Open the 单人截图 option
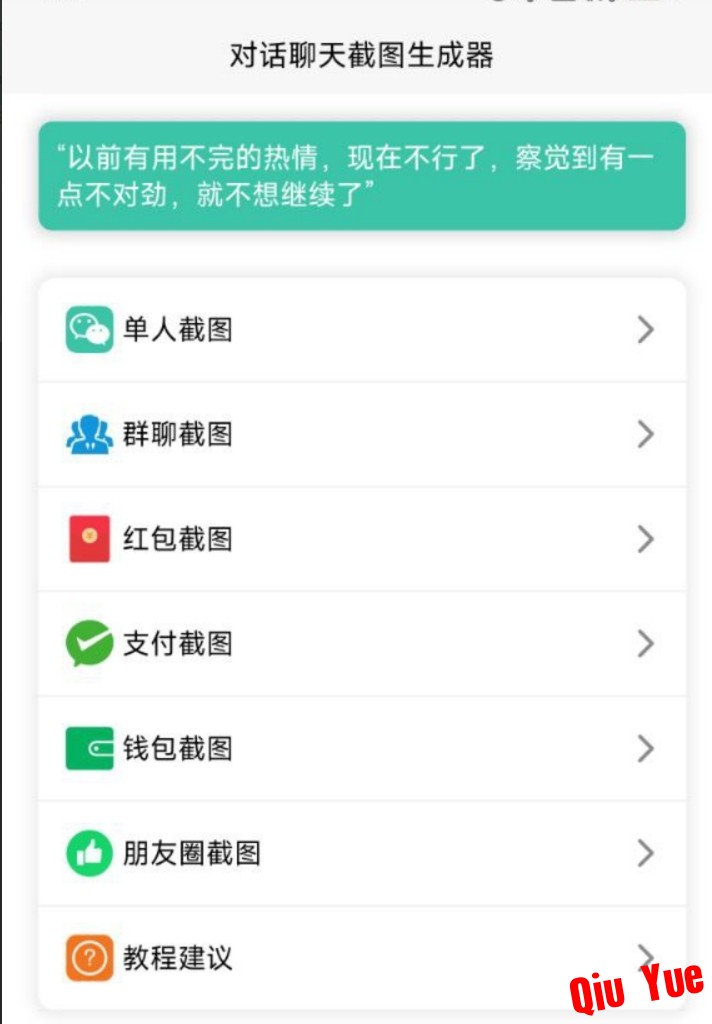This screenshot has width=712, height=1024. (x=360, y=330)
